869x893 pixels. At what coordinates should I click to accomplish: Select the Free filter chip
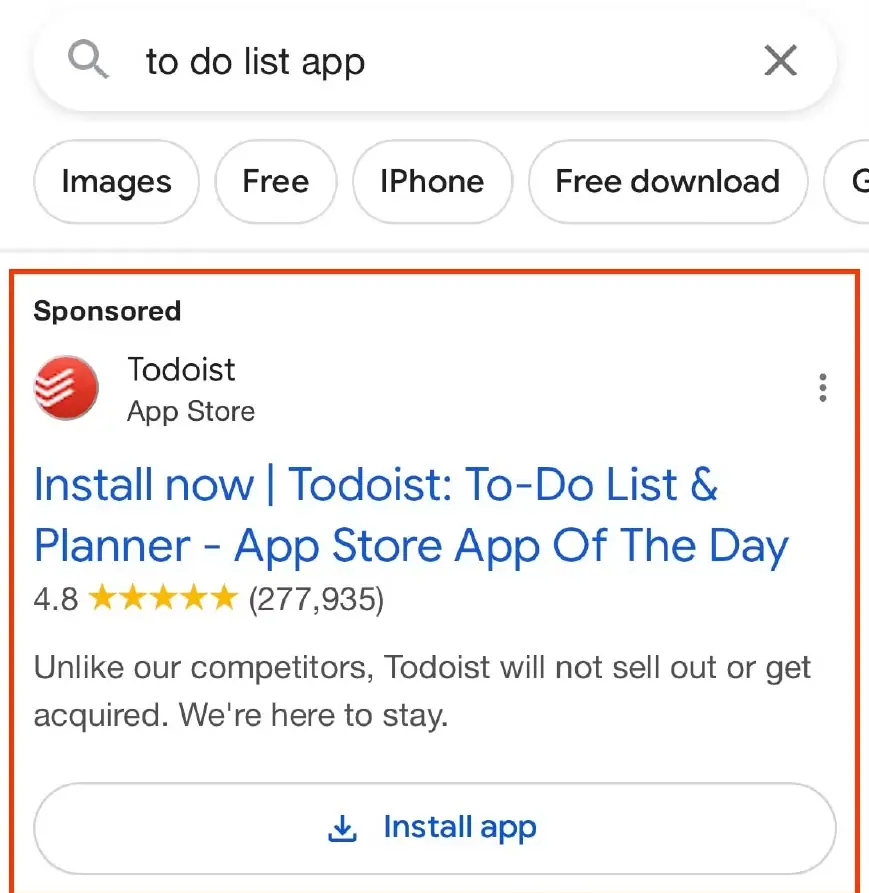pos(275,181)
